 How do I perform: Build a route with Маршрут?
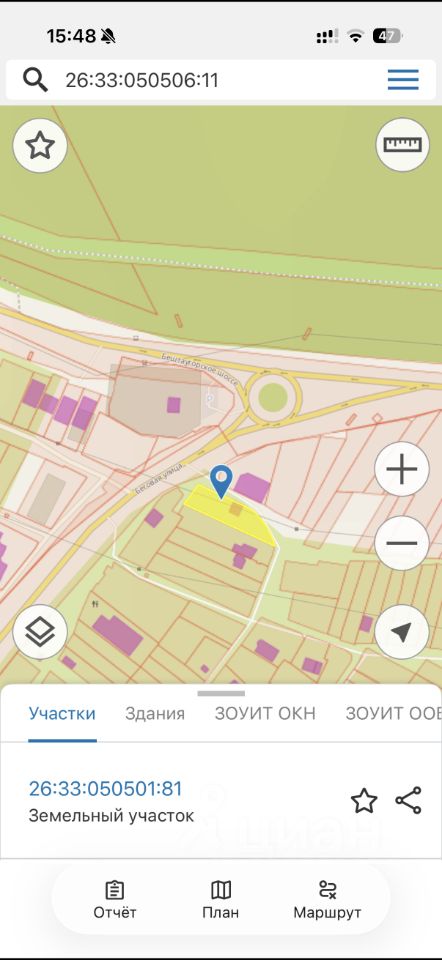(328, 900)
